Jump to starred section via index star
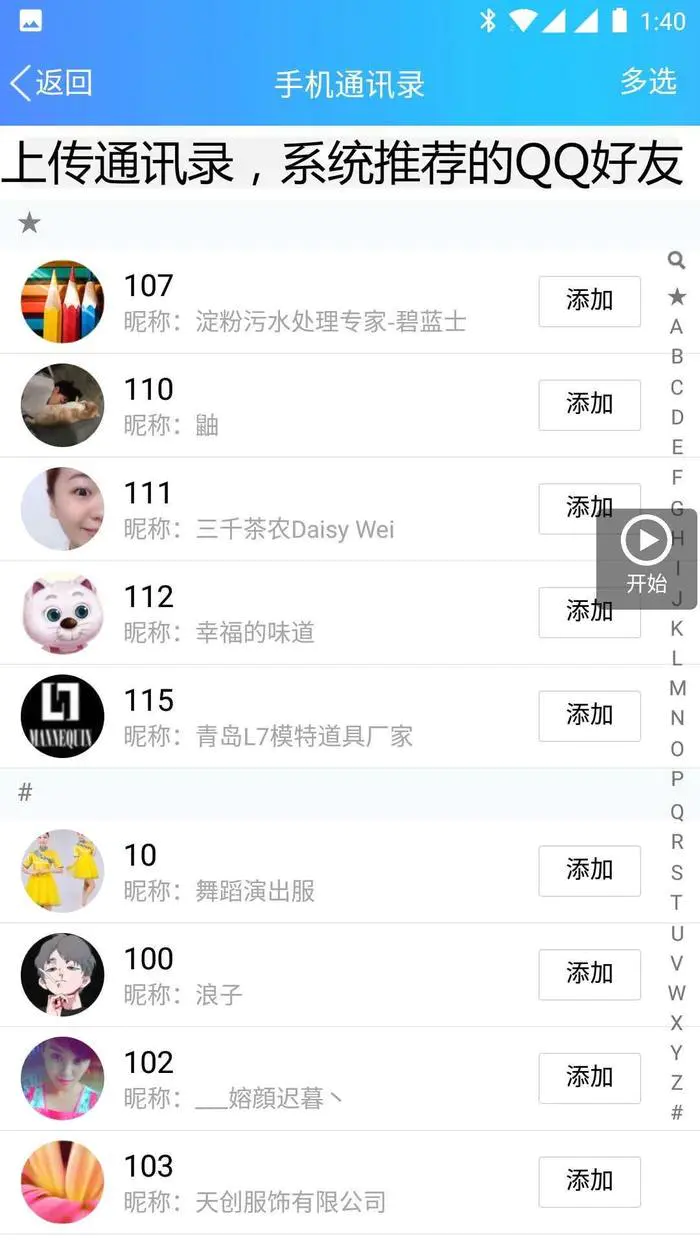 click(677, 296)
